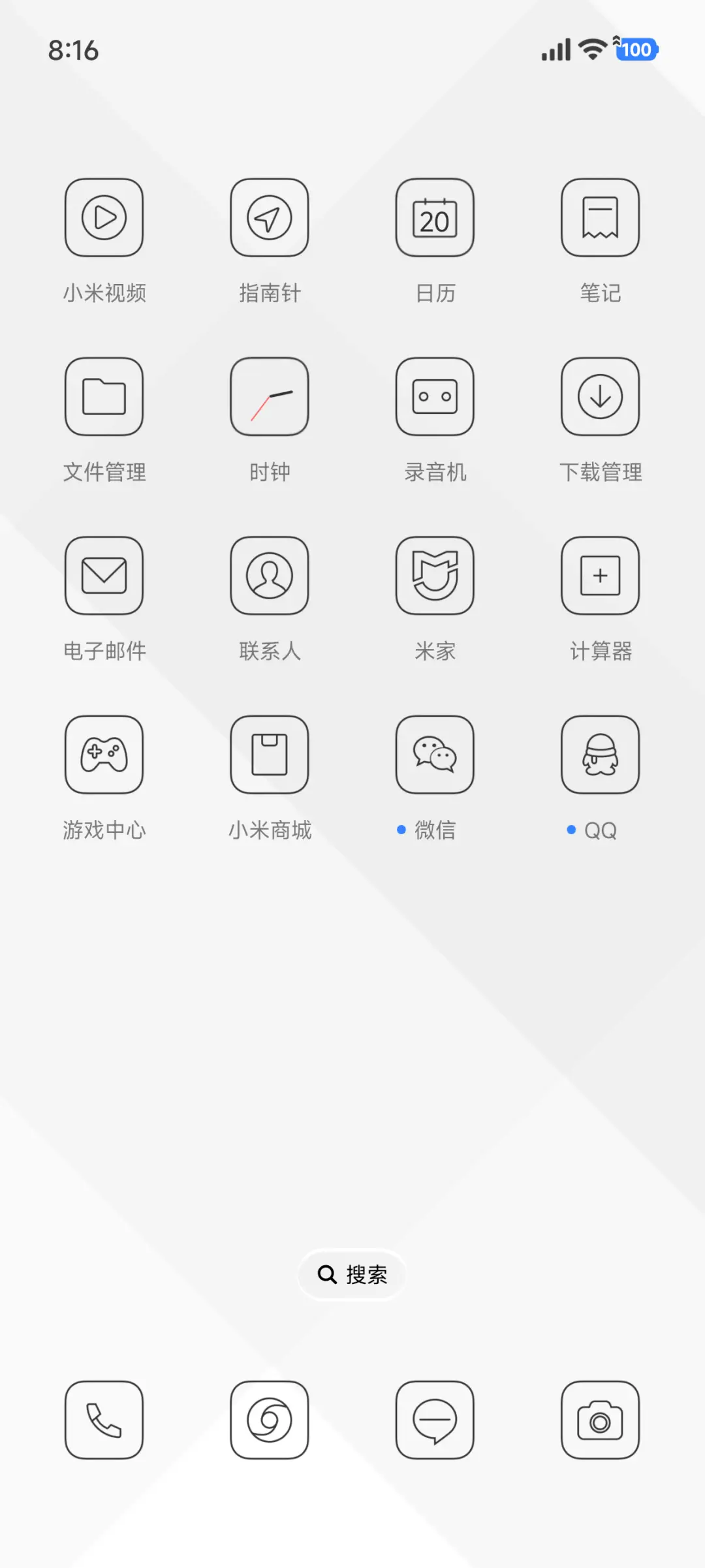Open the 时钟 clock app
Image resolution: width=705 pixels, height=1568 pixels.
[x=270, y=397]
